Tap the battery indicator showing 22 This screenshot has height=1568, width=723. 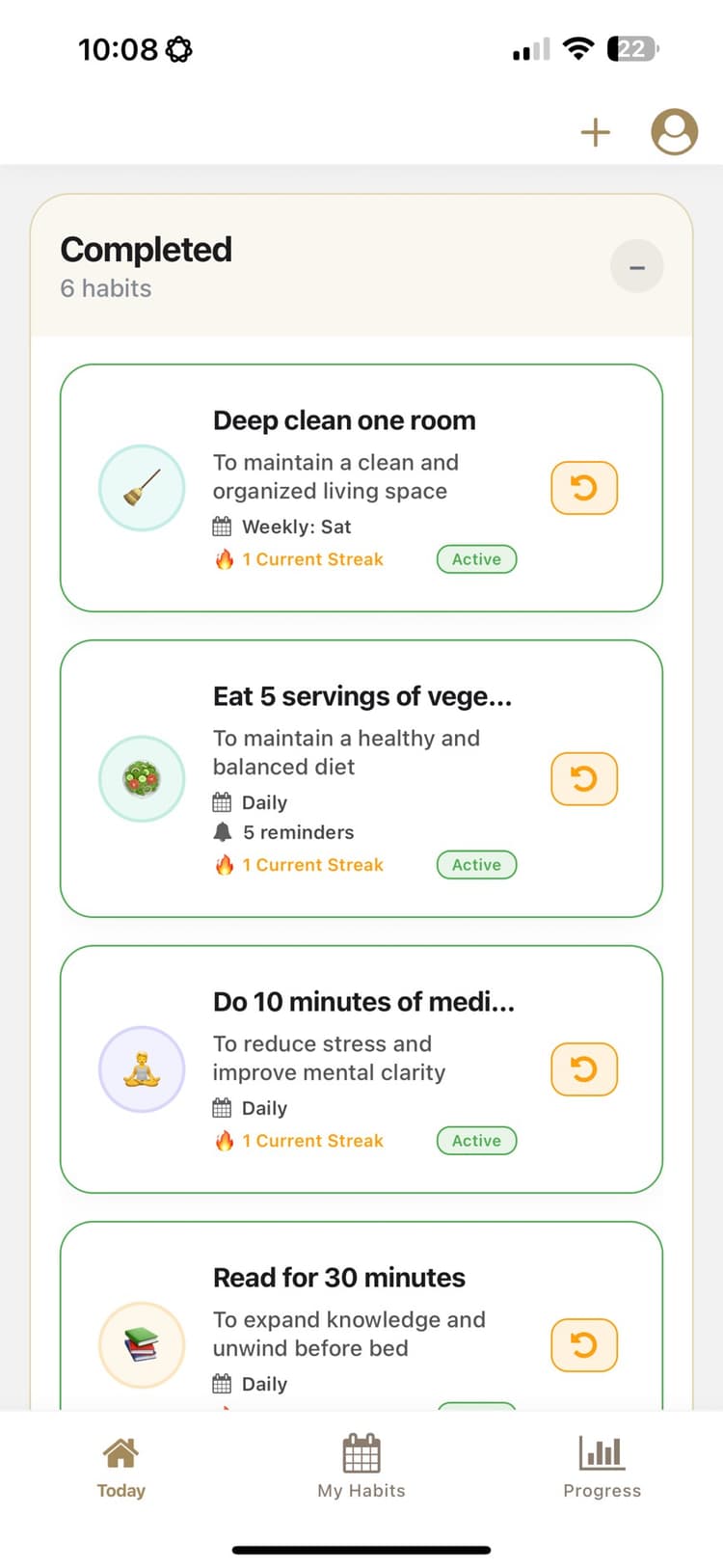coord(631,48)
